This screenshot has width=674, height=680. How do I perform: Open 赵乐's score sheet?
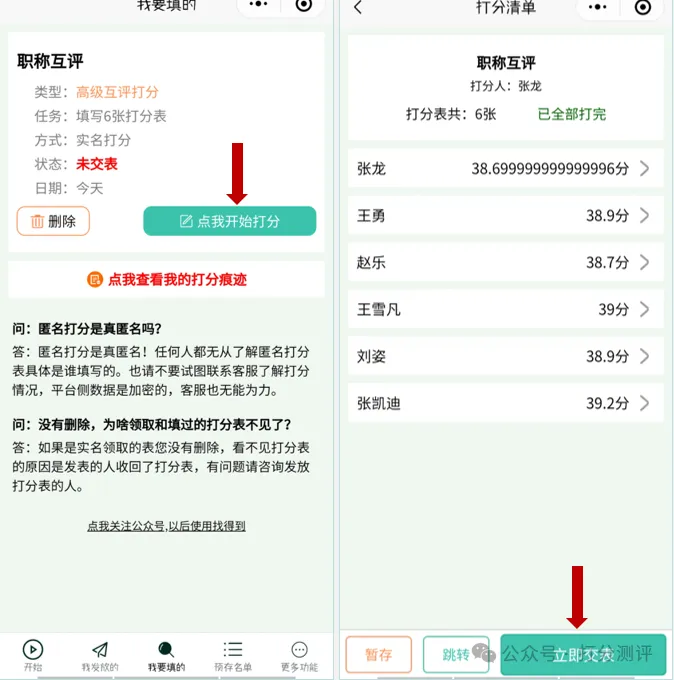(x=504, y=262)
